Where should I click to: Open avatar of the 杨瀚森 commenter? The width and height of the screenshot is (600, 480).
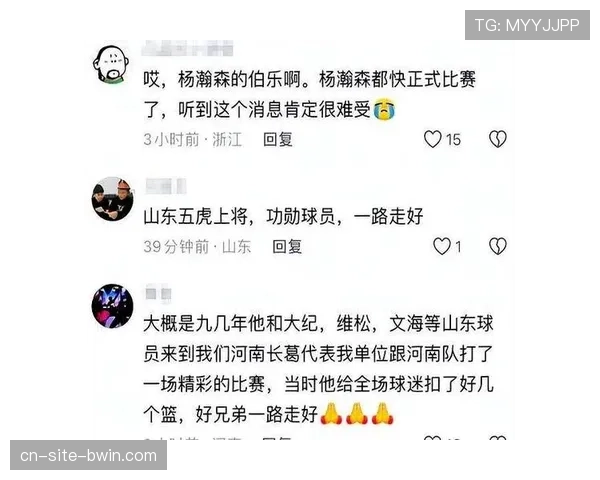[x=112, y=67]
